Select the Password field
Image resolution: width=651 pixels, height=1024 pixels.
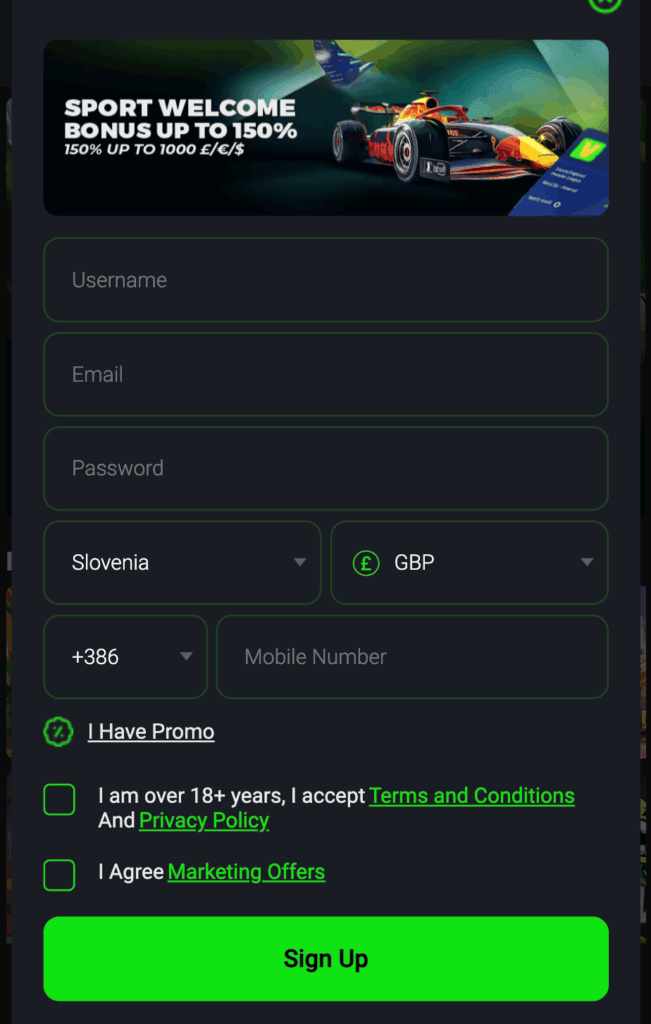pyautogui.click(x=325, y=468)
